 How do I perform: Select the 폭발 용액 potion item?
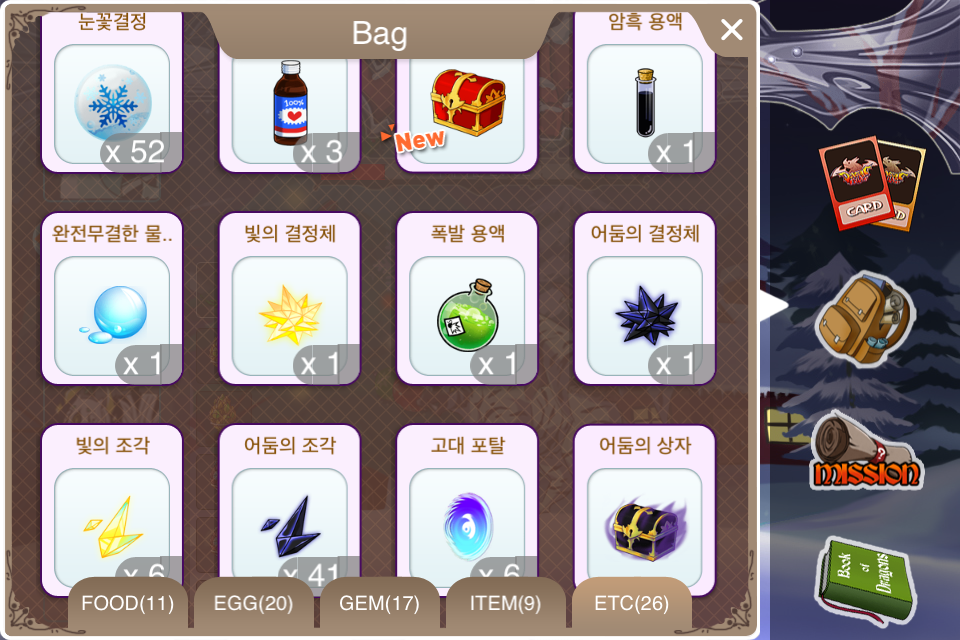click(x=467, y=299)
